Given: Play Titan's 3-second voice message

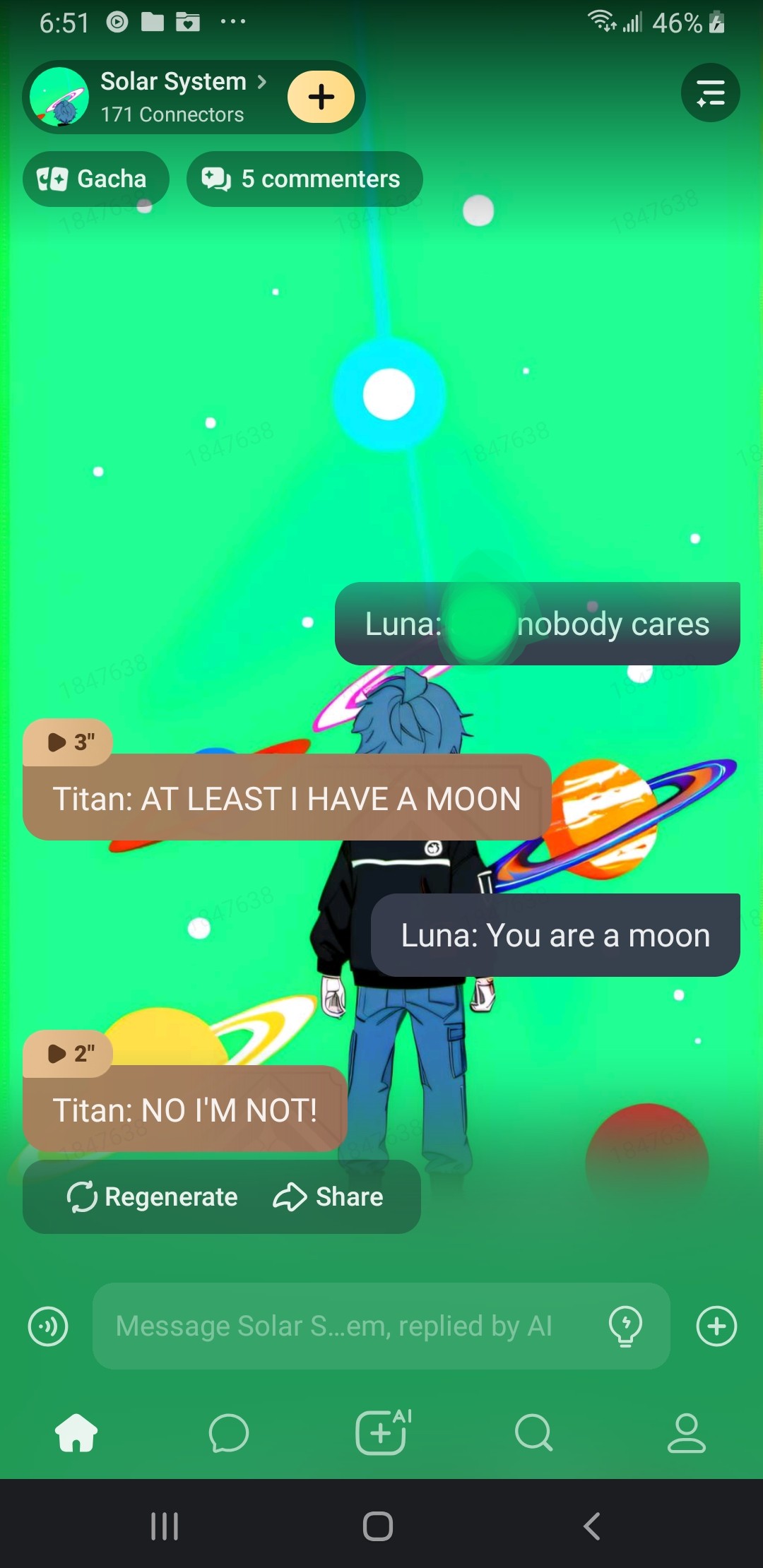Looking at the screenshot, I should [68, 742].
